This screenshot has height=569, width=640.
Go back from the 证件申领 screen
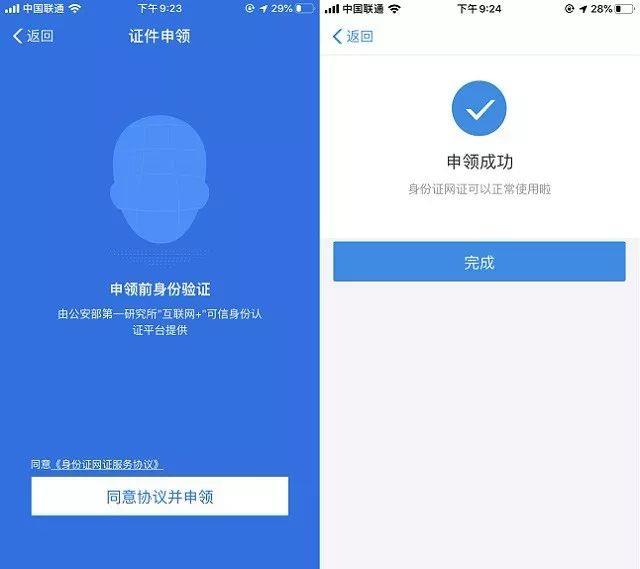click(33, 37)
